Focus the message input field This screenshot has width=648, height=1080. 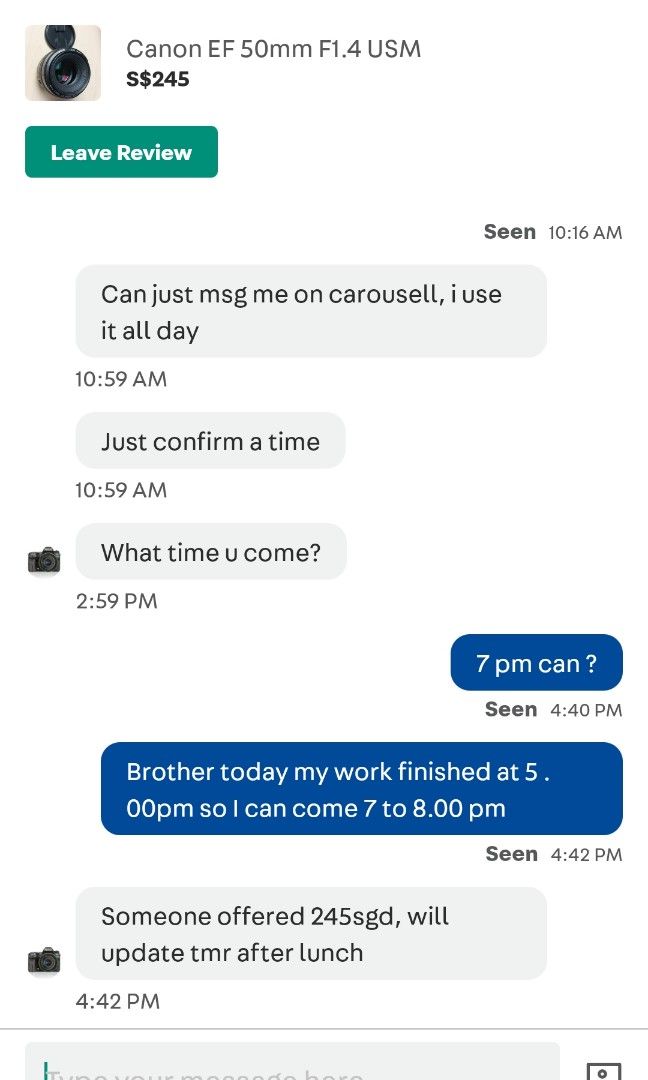(x=292, y=1061)
